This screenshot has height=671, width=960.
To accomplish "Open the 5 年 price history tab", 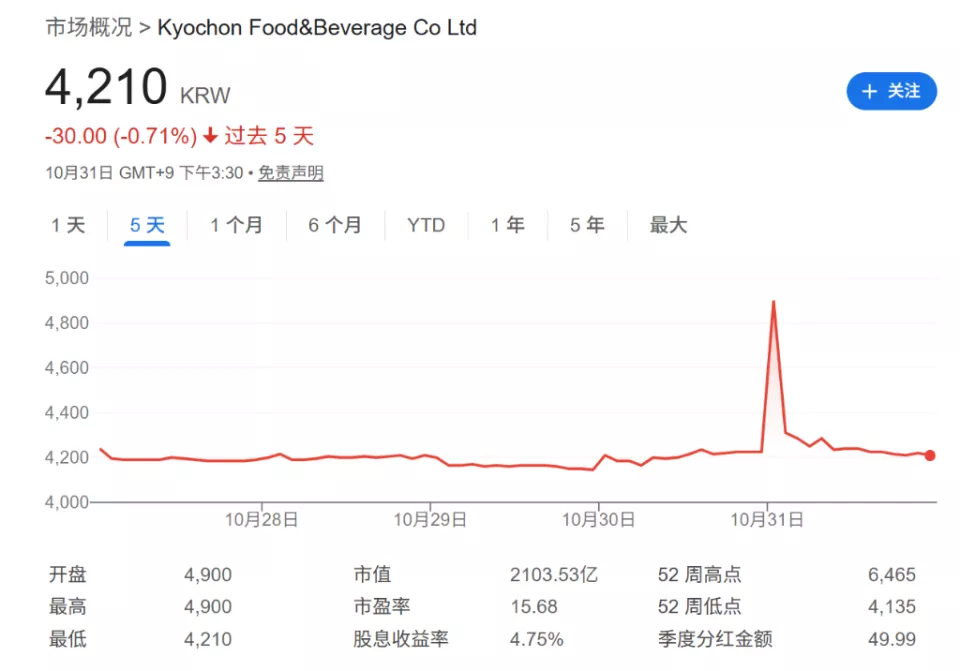I will [588, 225].
